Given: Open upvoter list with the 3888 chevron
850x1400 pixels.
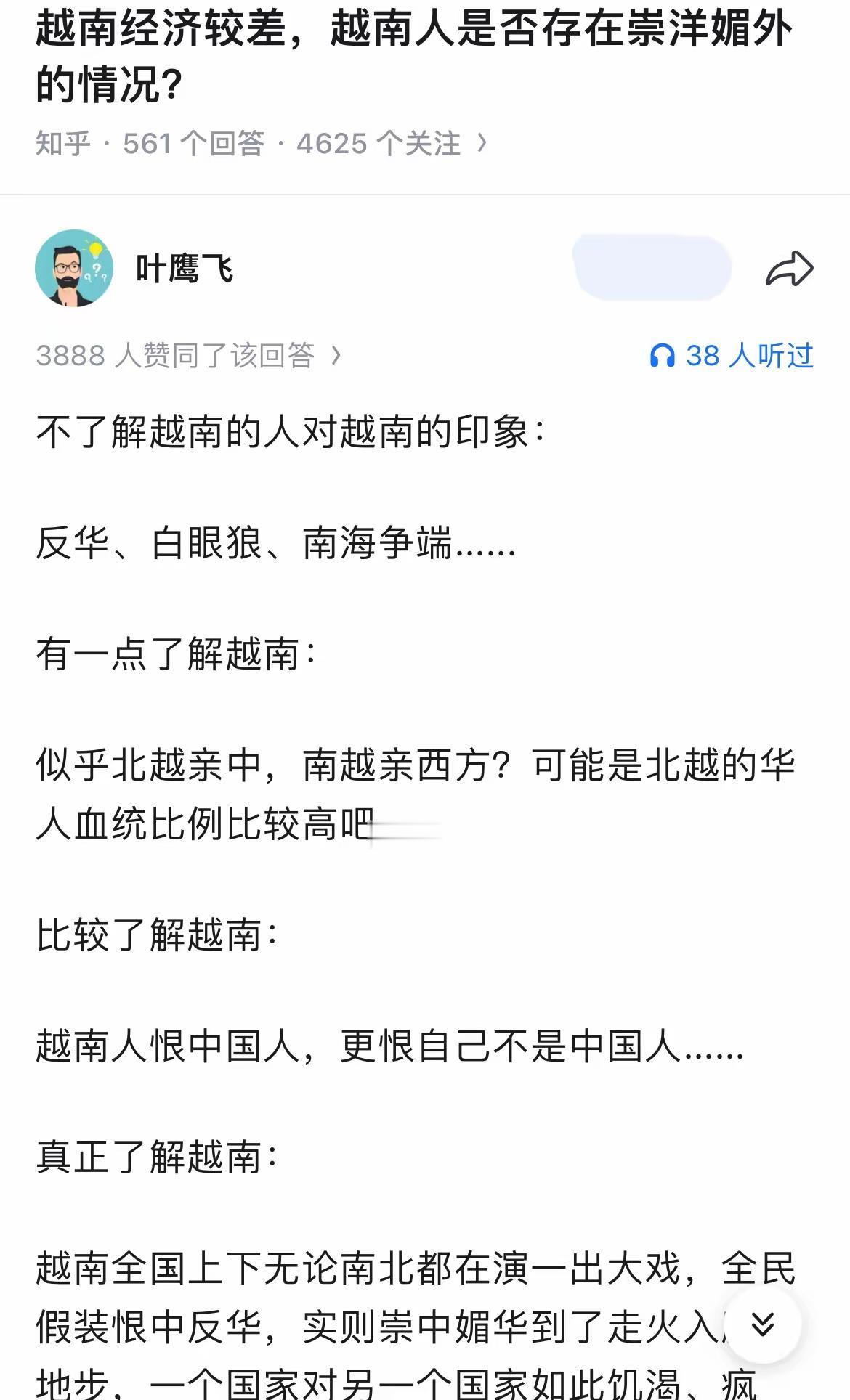Looking at the screenshot, I should [x=335, y=355].
